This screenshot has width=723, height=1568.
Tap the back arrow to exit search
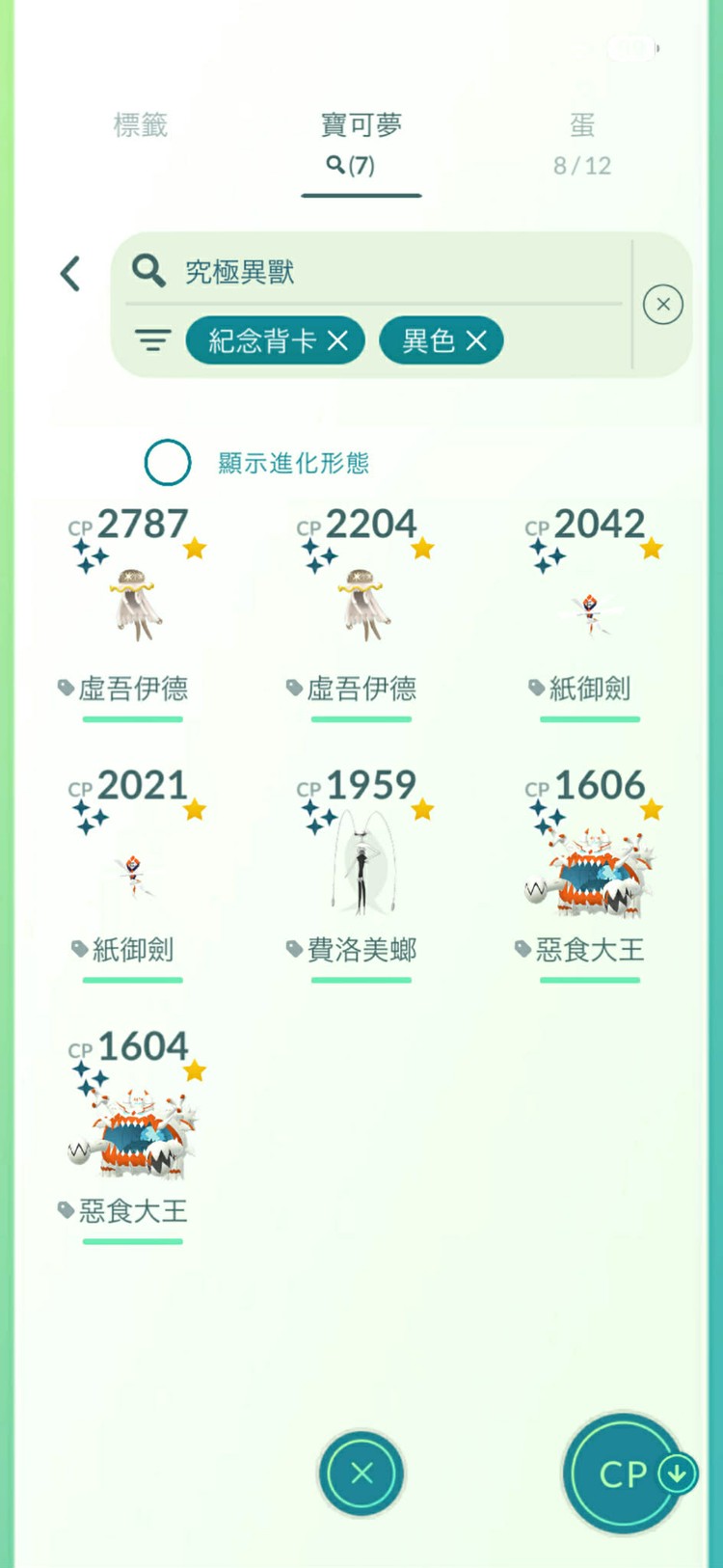[x=70, y=273]
